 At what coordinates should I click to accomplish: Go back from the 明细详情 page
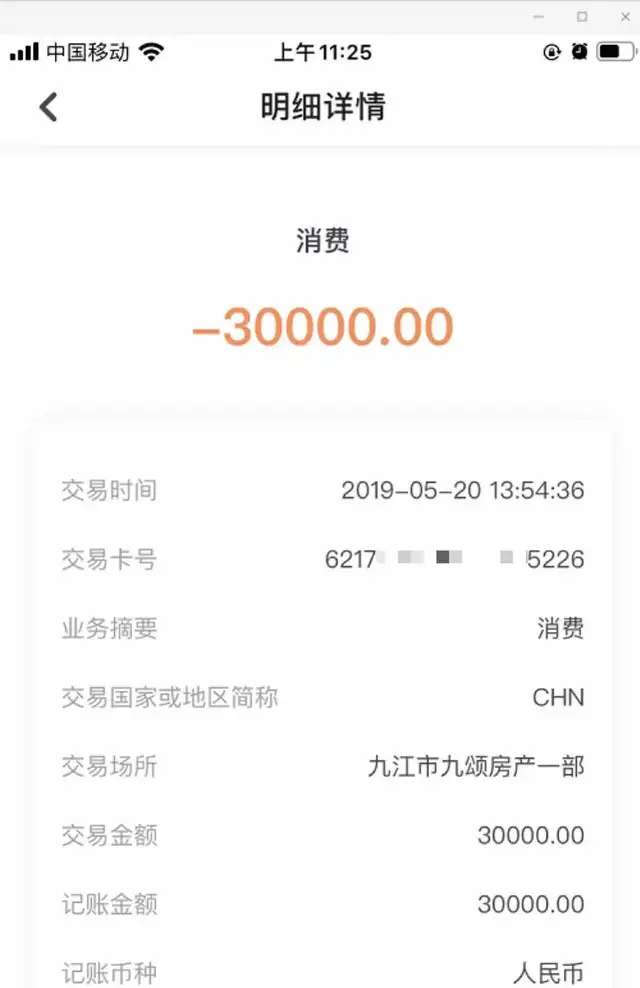48,107
